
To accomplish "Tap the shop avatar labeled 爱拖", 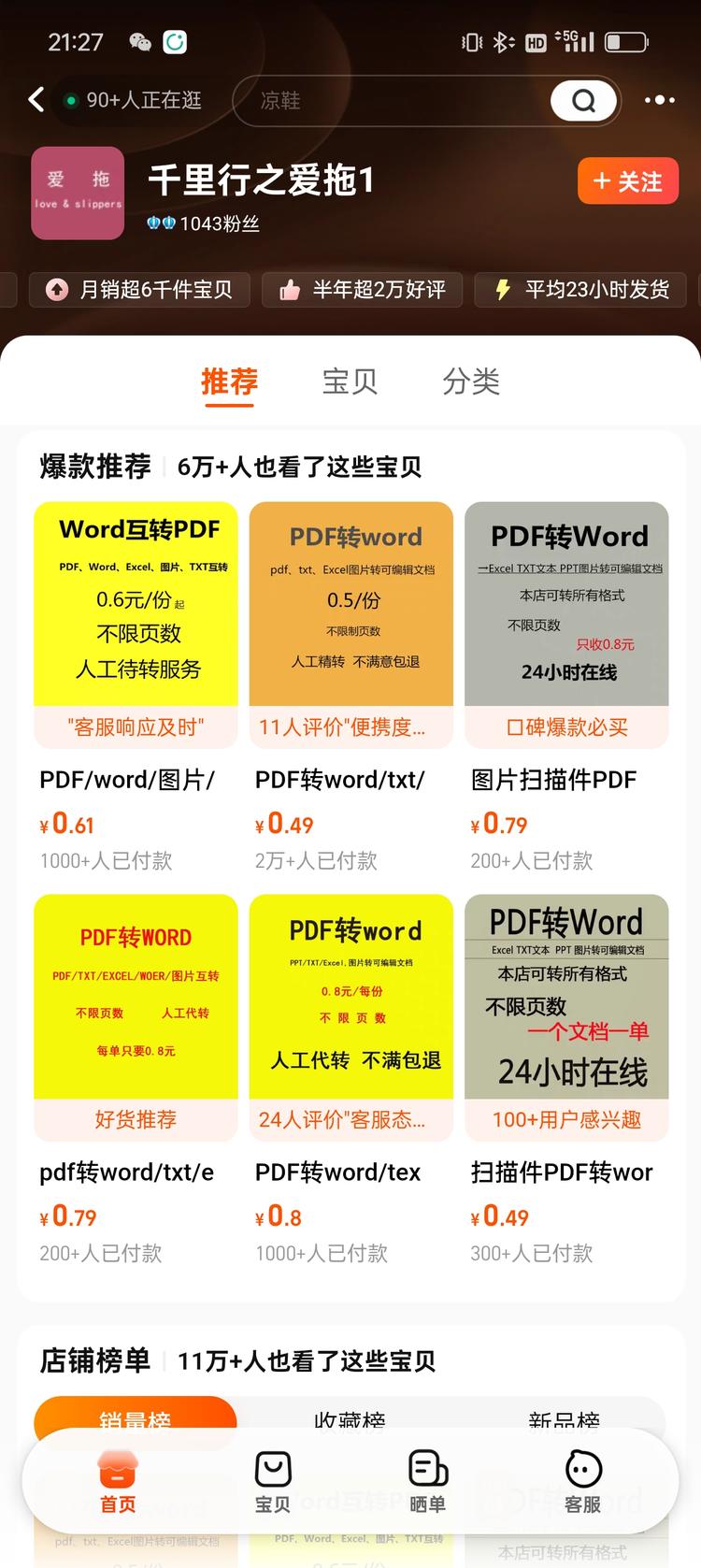I will 78,193.
